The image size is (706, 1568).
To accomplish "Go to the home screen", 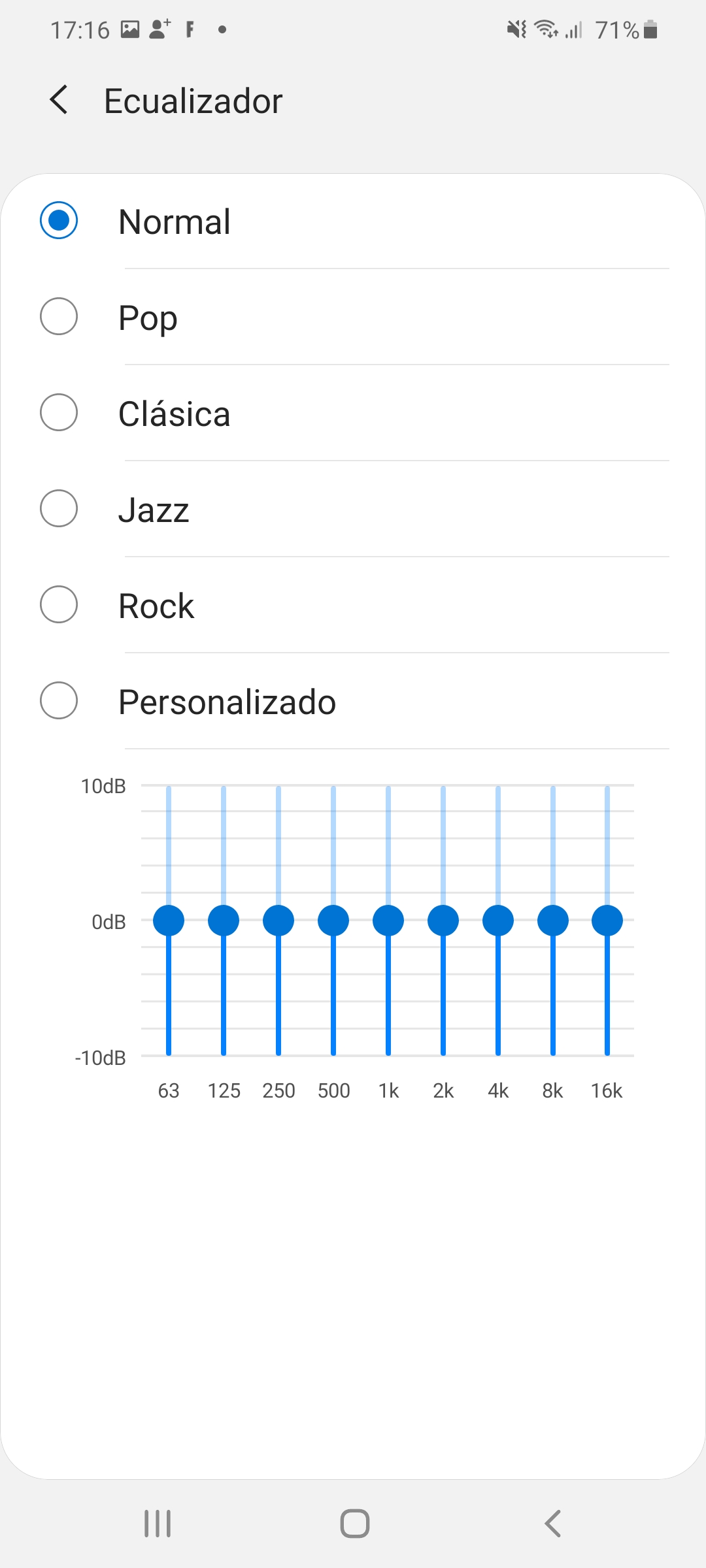I will tap(355, 1524).
